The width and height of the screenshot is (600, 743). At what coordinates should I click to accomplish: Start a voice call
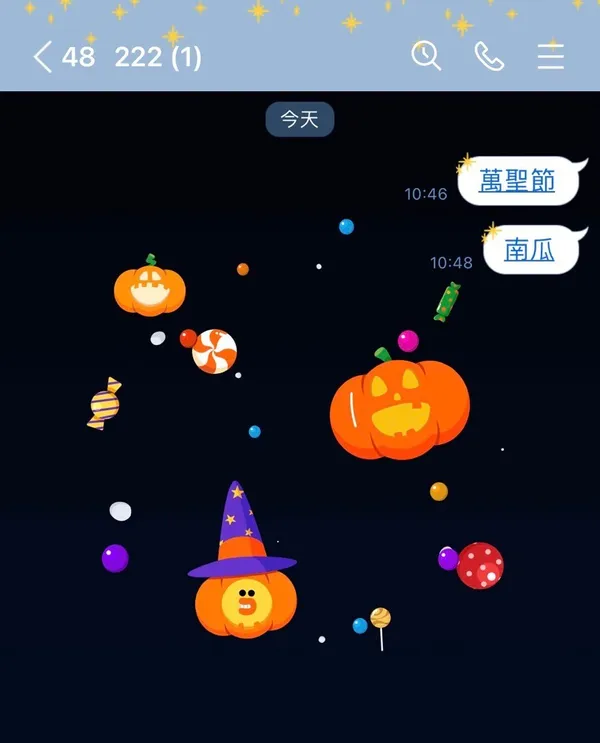pos(489,56)
